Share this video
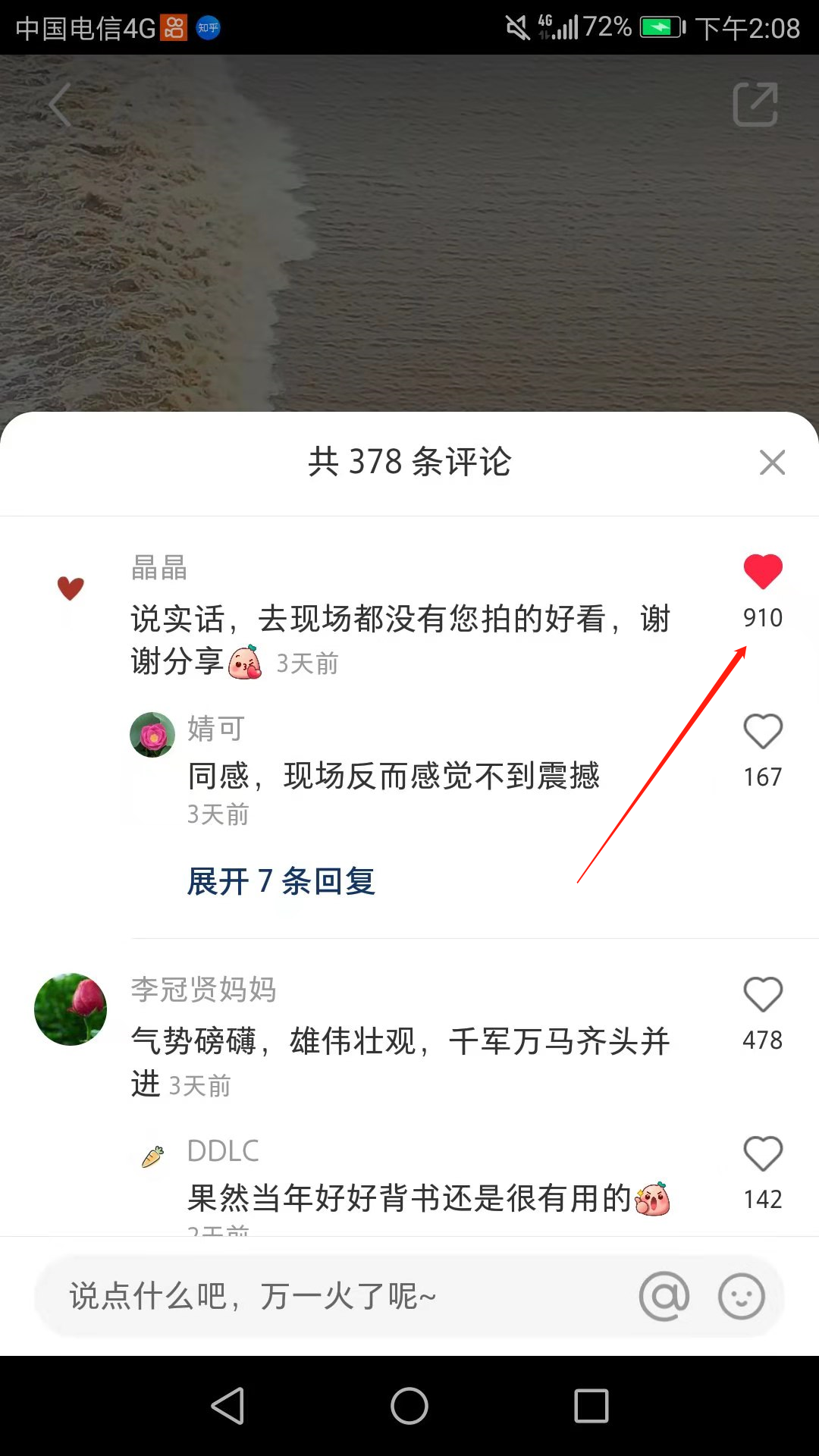 [x=755, y=105]
